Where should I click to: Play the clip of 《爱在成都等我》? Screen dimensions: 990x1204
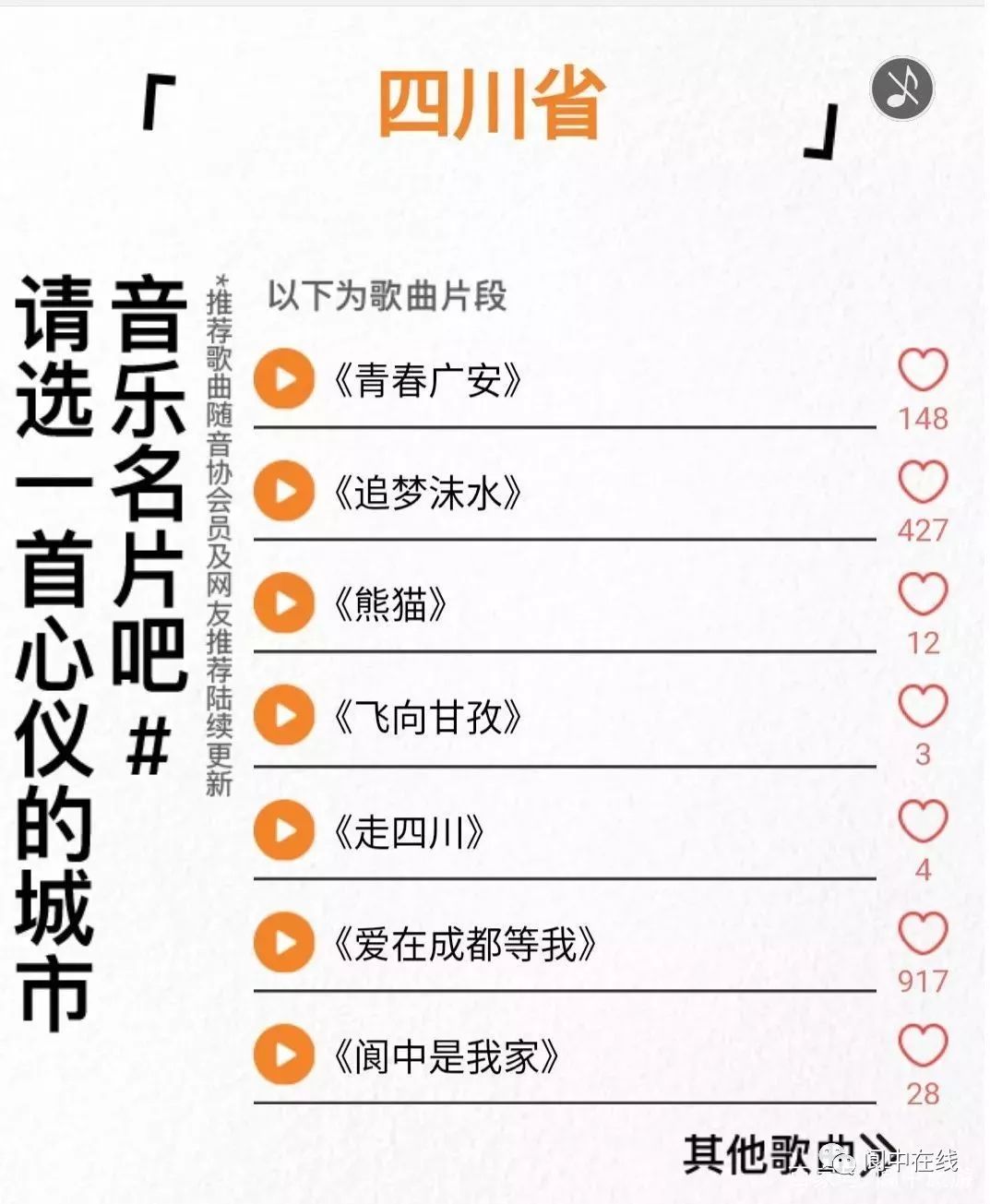point(283,942)
